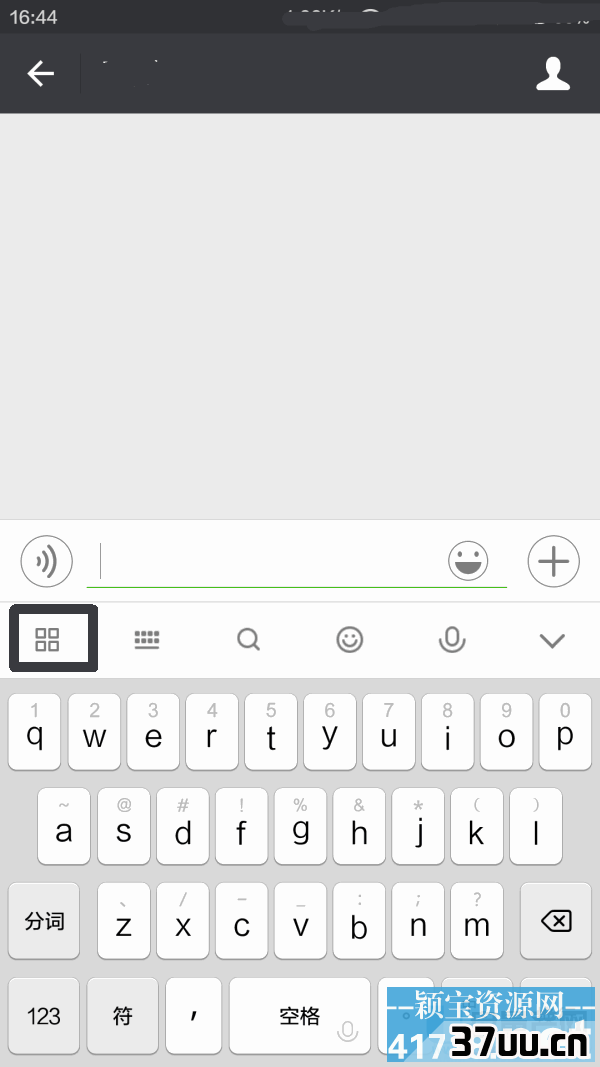
Task: Start keyboard voice input microphone
Action: click(452, 640)
